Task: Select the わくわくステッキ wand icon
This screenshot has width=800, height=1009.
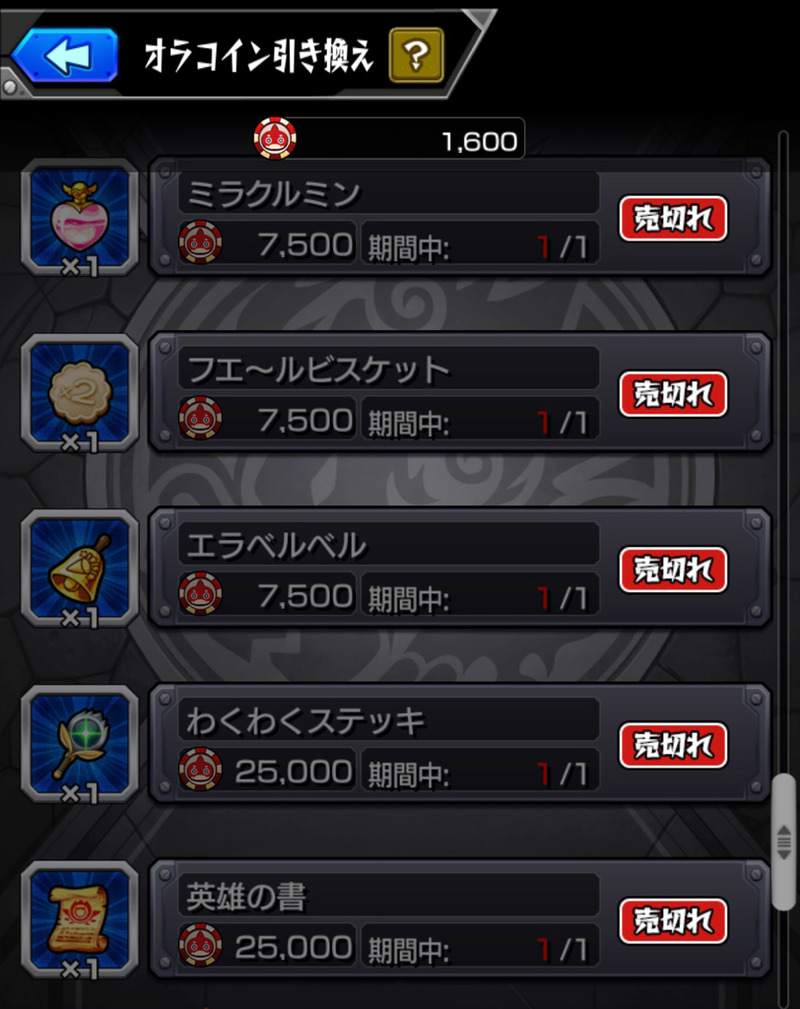Action: (79, 742)
